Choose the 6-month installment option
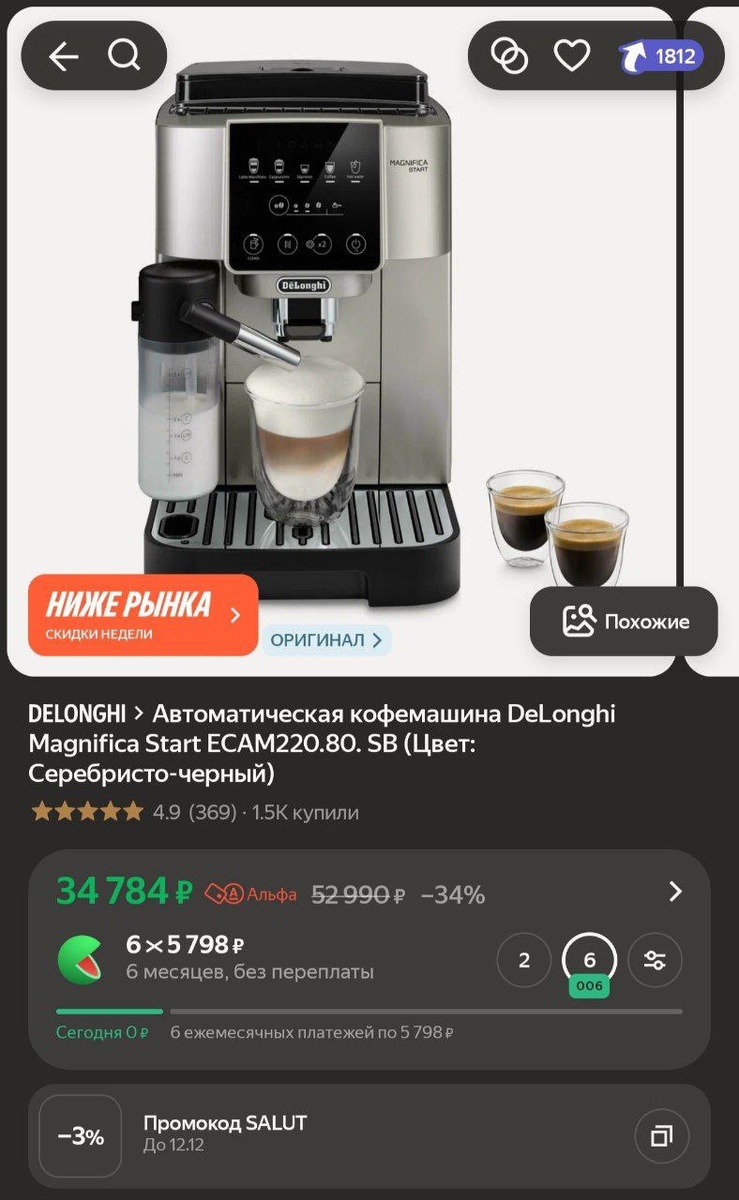The height and width of the screenshot is (1200, 739). [589, 961]
